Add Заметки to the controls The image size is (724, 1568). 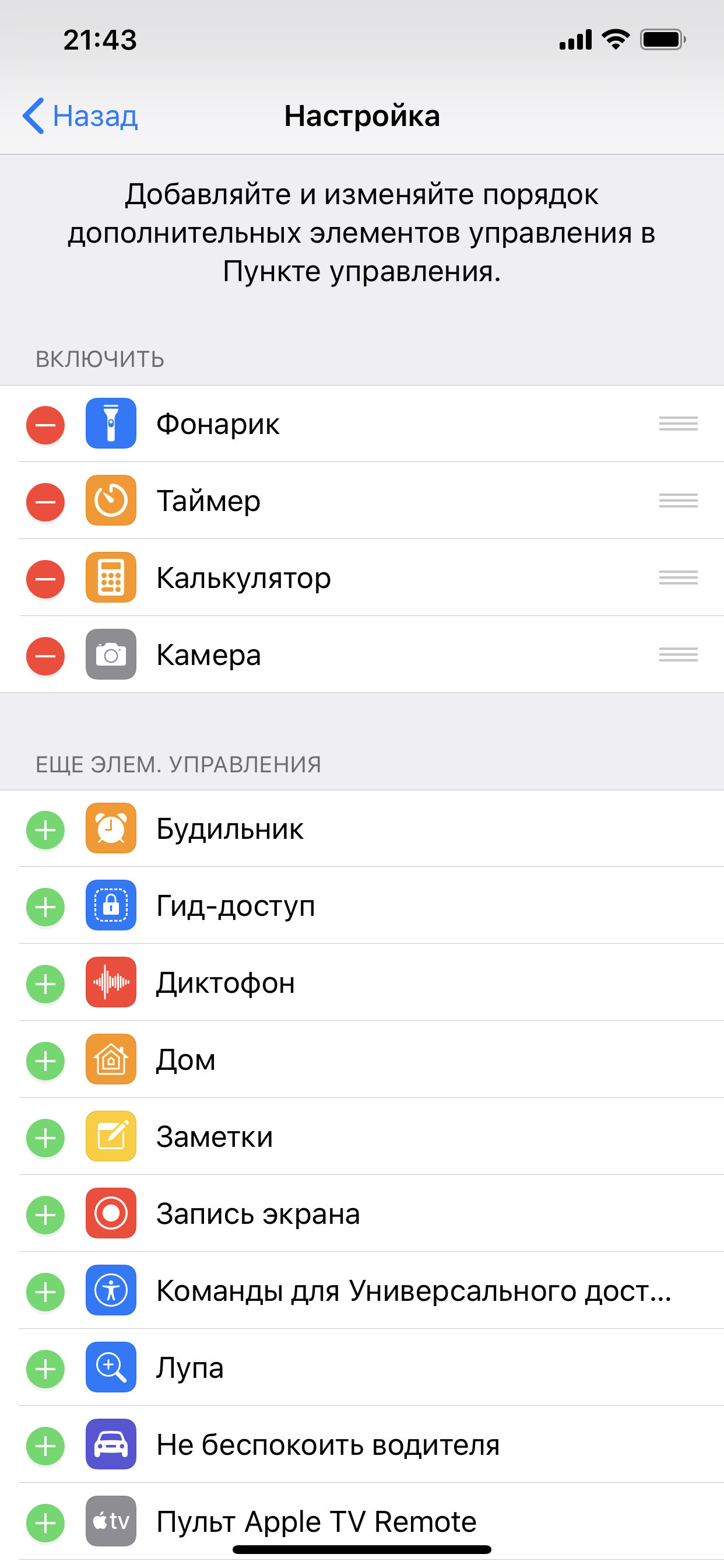click(x=45, y=1137)
